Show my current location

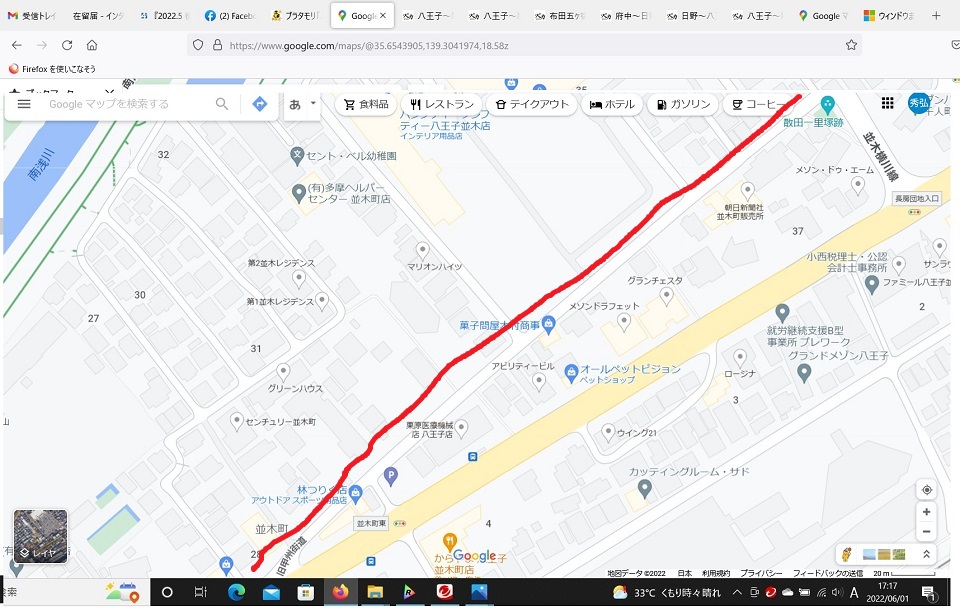(x=927, y=489)
